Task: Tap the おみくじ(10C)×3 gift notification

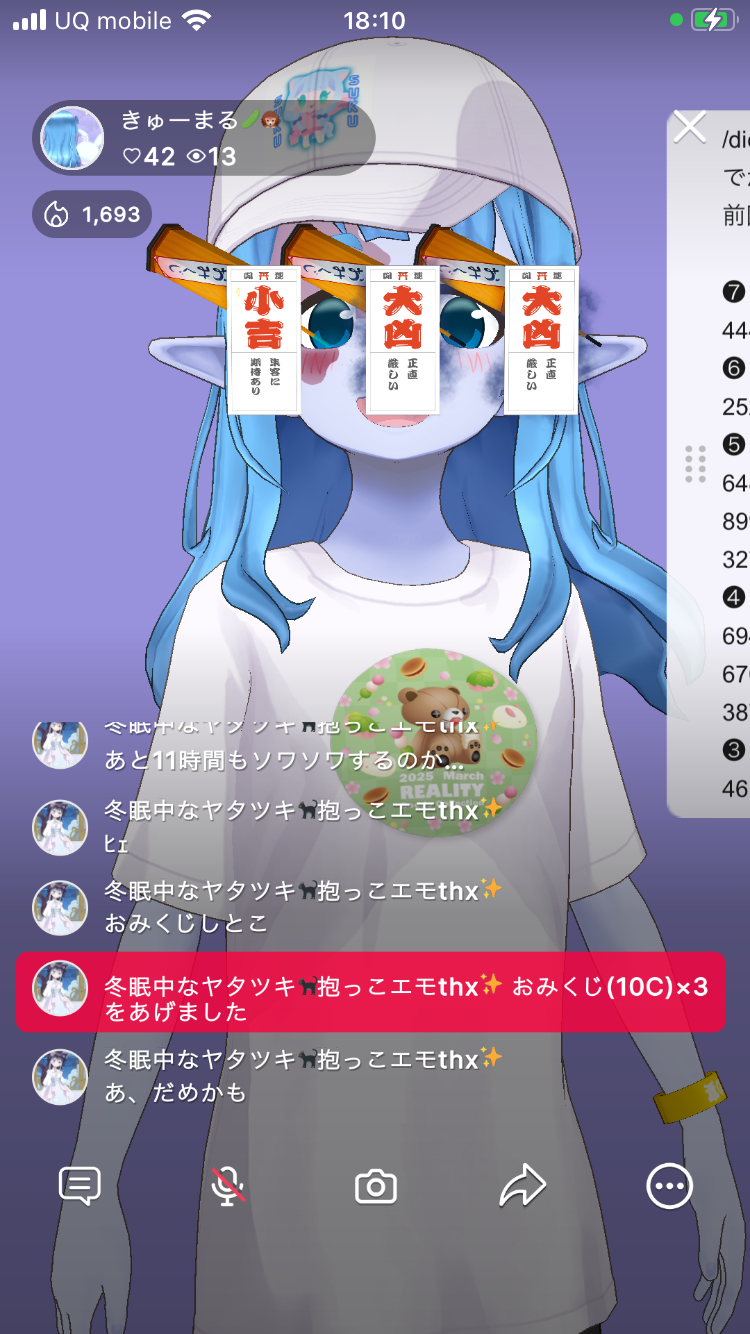Action: (370, 991)
